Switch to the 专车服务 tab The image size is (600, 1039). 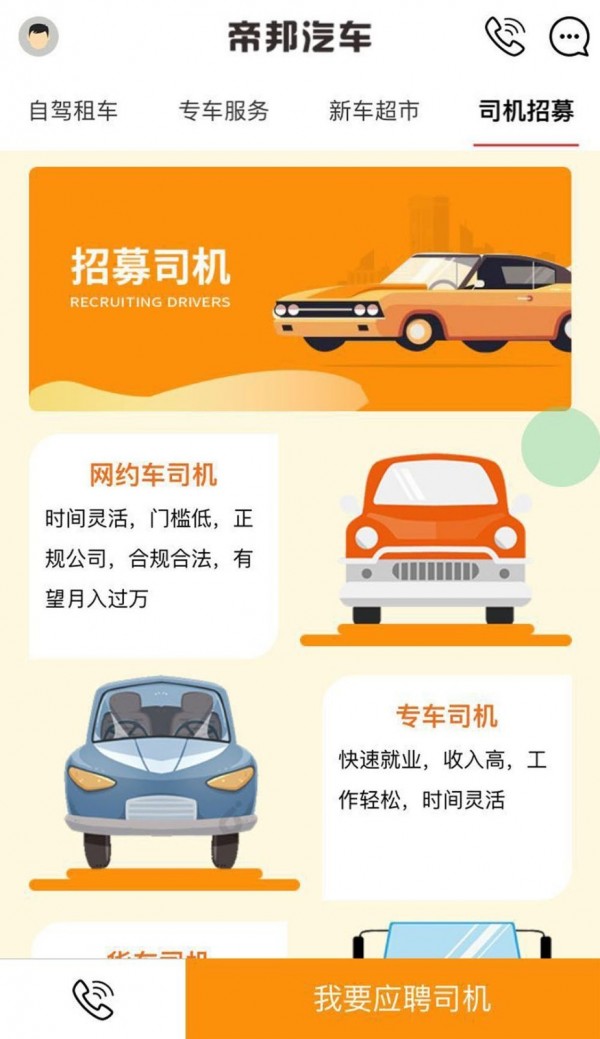pyautogui.click(x=224, y=110)
